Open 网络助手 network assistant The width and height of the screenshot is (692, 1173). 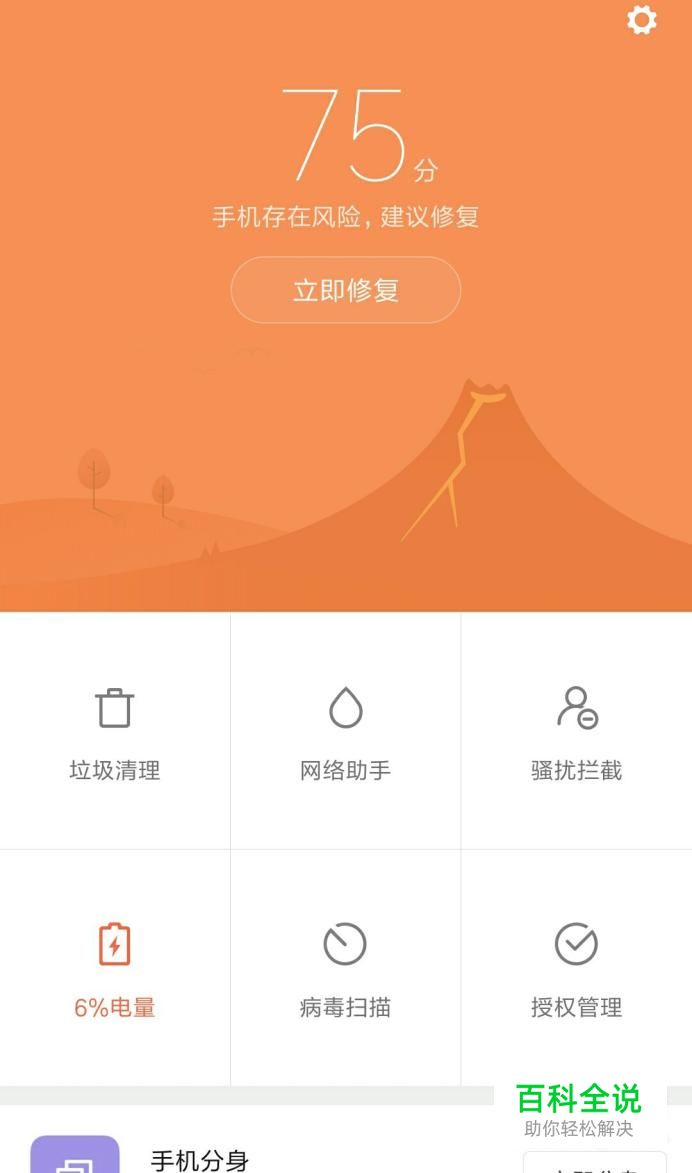coord(345,732)
